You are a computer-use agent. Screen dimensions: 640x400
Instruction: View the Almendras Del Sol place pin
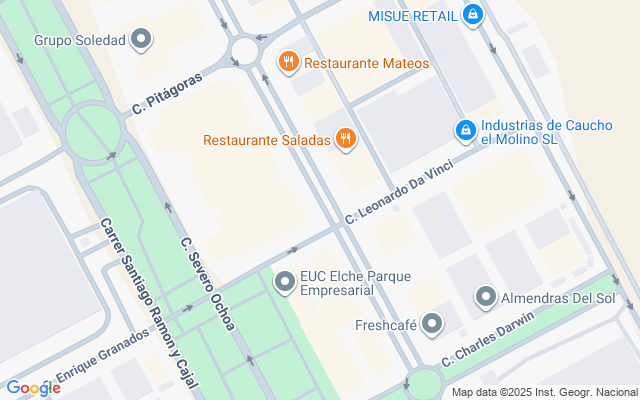point(486,297)
